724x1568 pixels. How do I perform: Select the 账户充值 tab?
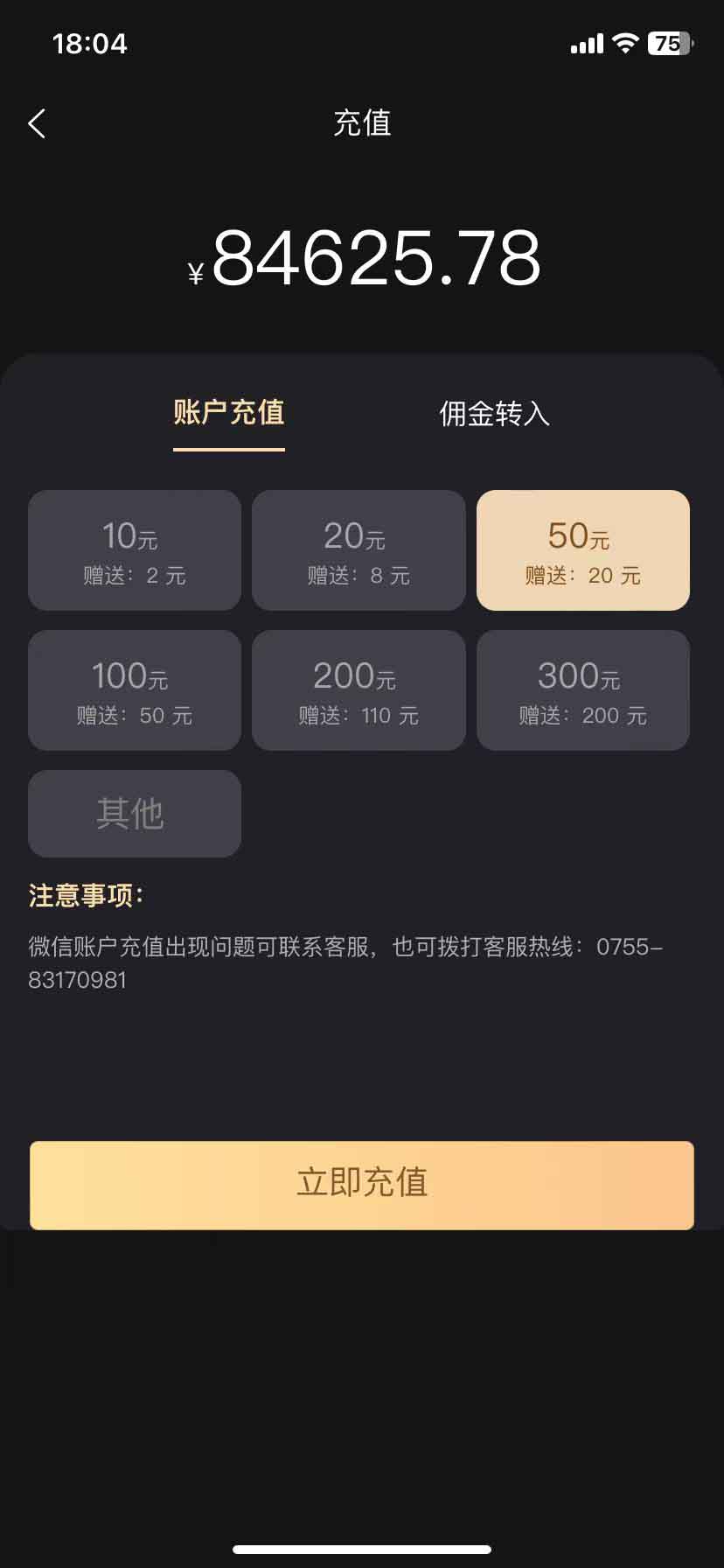coord(229,412)
